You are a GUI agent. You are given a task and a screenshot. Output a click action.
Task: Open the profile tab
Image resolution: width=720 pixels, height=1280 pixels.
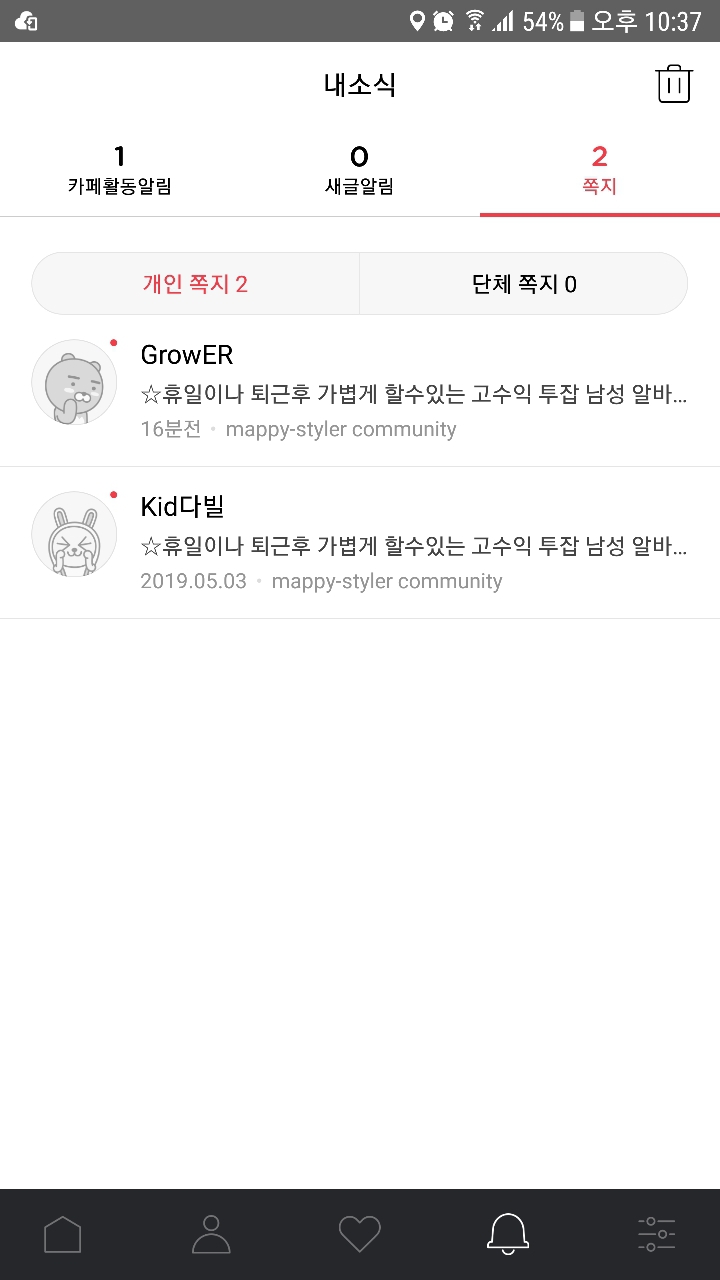click(x=211, y=1234)
